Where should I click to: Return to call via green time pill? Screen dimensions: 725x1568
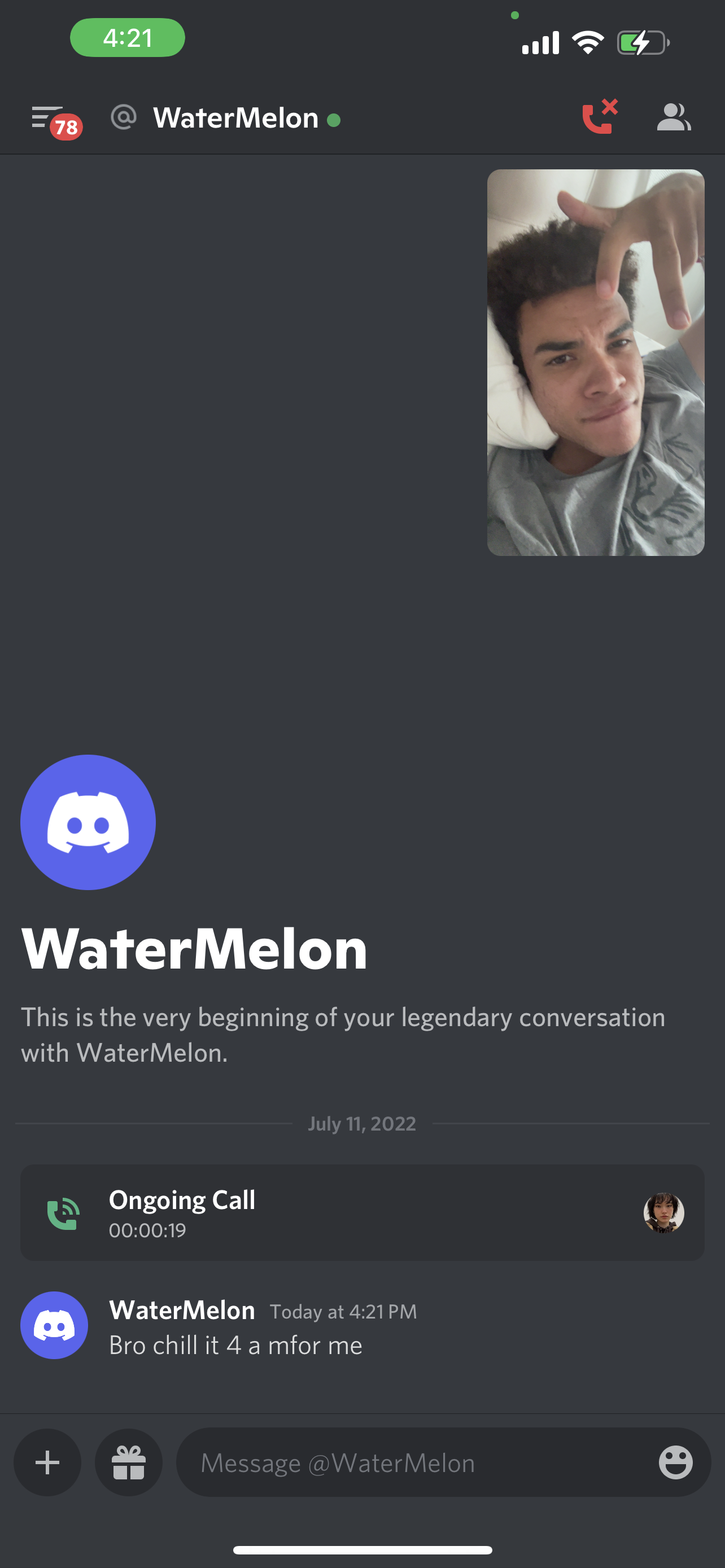[x=127, y=38]
